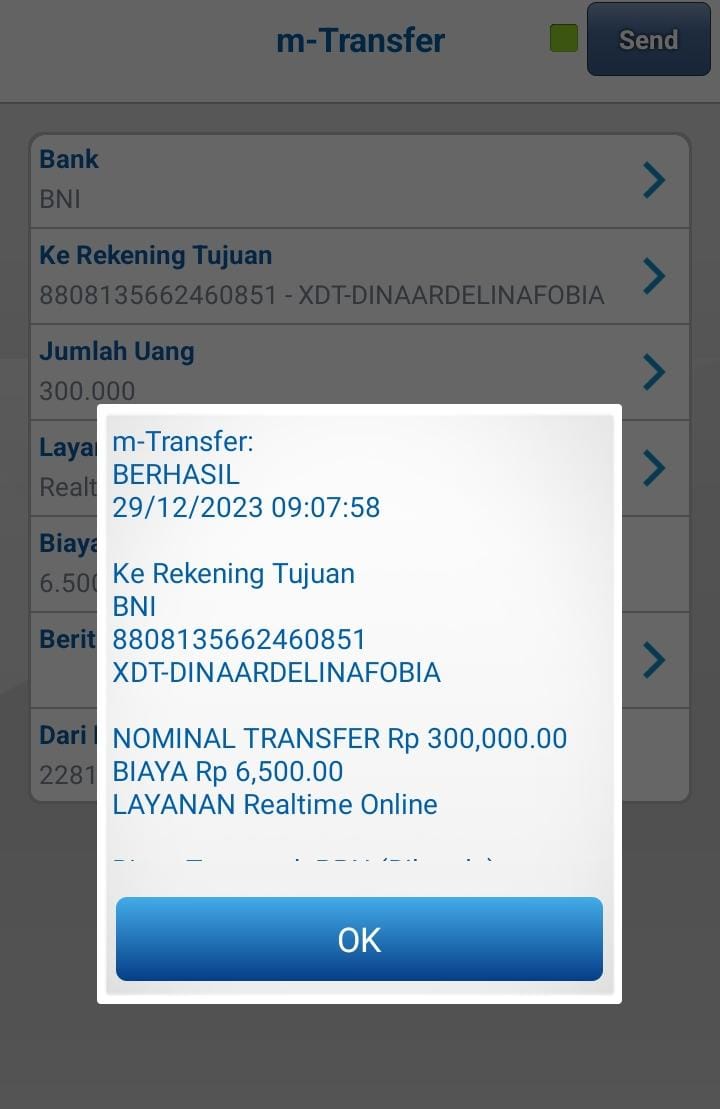Open the Bank selection row

point(359,180)
